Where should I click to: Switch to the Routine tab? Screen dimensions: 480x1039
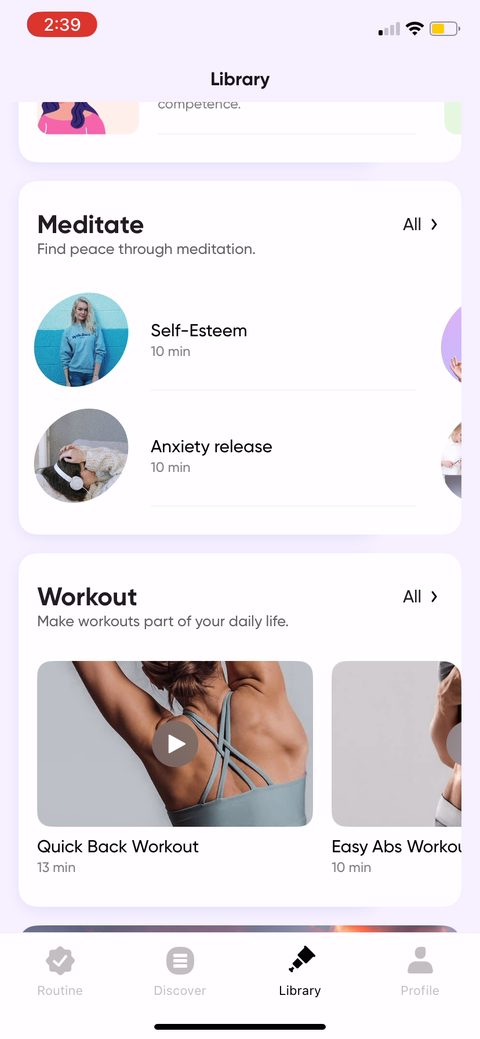coord(60,971)
